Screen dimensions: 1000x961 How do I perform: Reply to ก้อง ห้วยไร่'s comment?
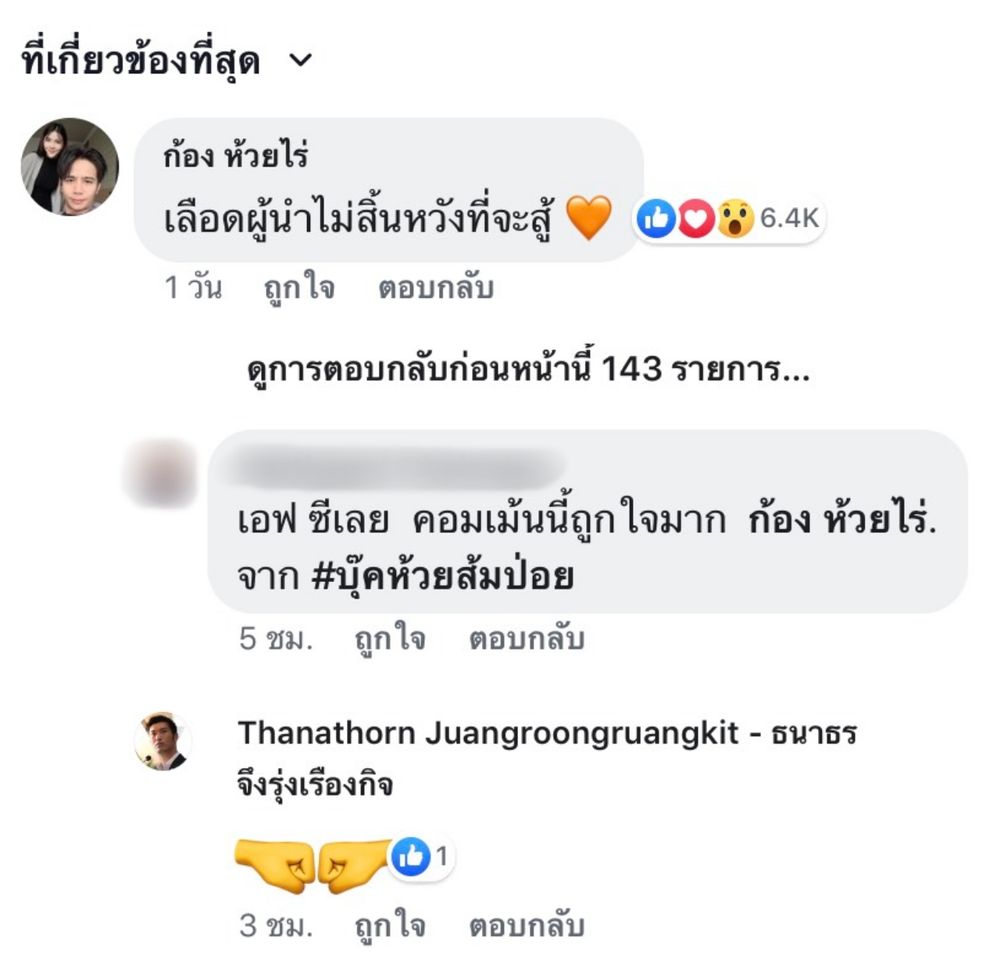436,289
